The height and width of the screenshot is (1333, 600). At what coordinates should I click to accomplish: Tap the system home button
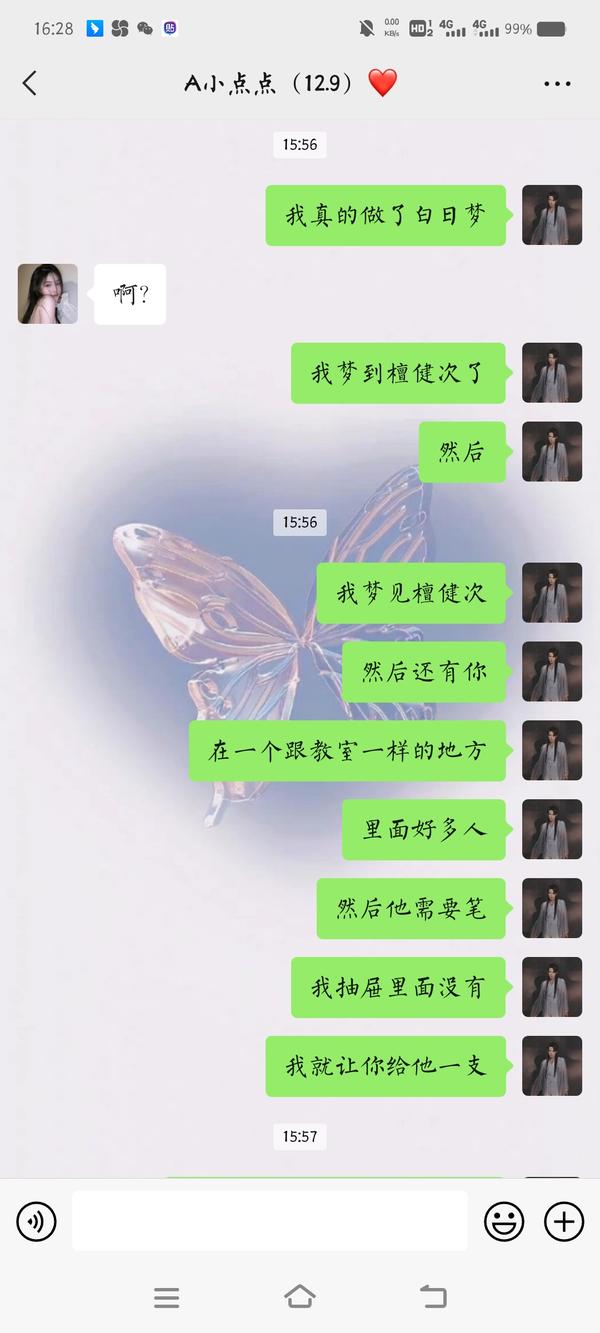click(300, 1297)
